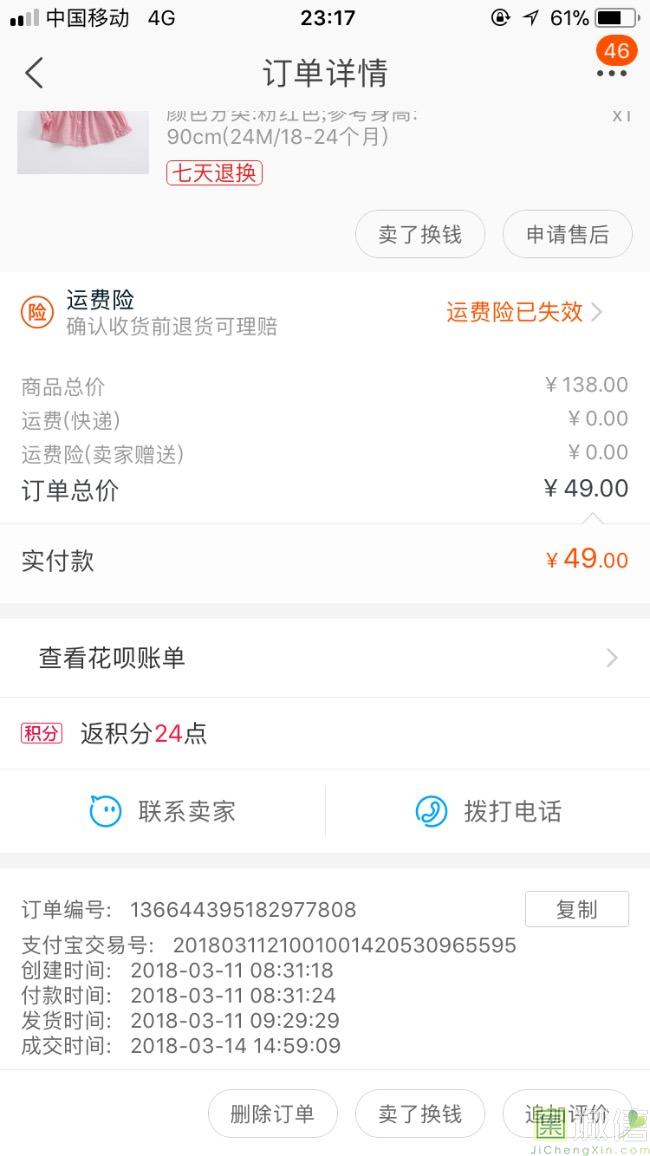Tap the upper 卖了换钱 button
650x1156 pixels.
pos(420,234)
